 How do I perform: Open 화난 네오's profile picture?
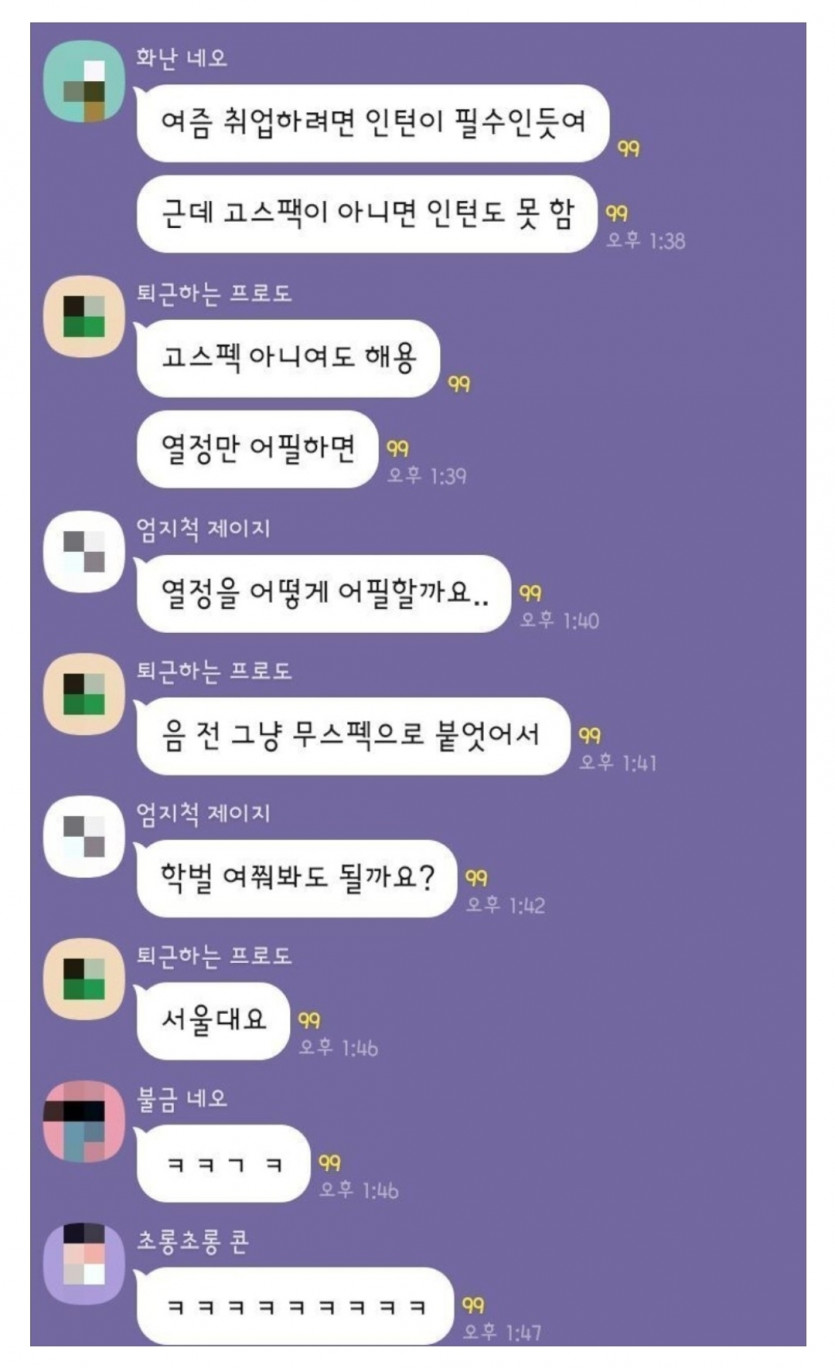coord(84,82)
